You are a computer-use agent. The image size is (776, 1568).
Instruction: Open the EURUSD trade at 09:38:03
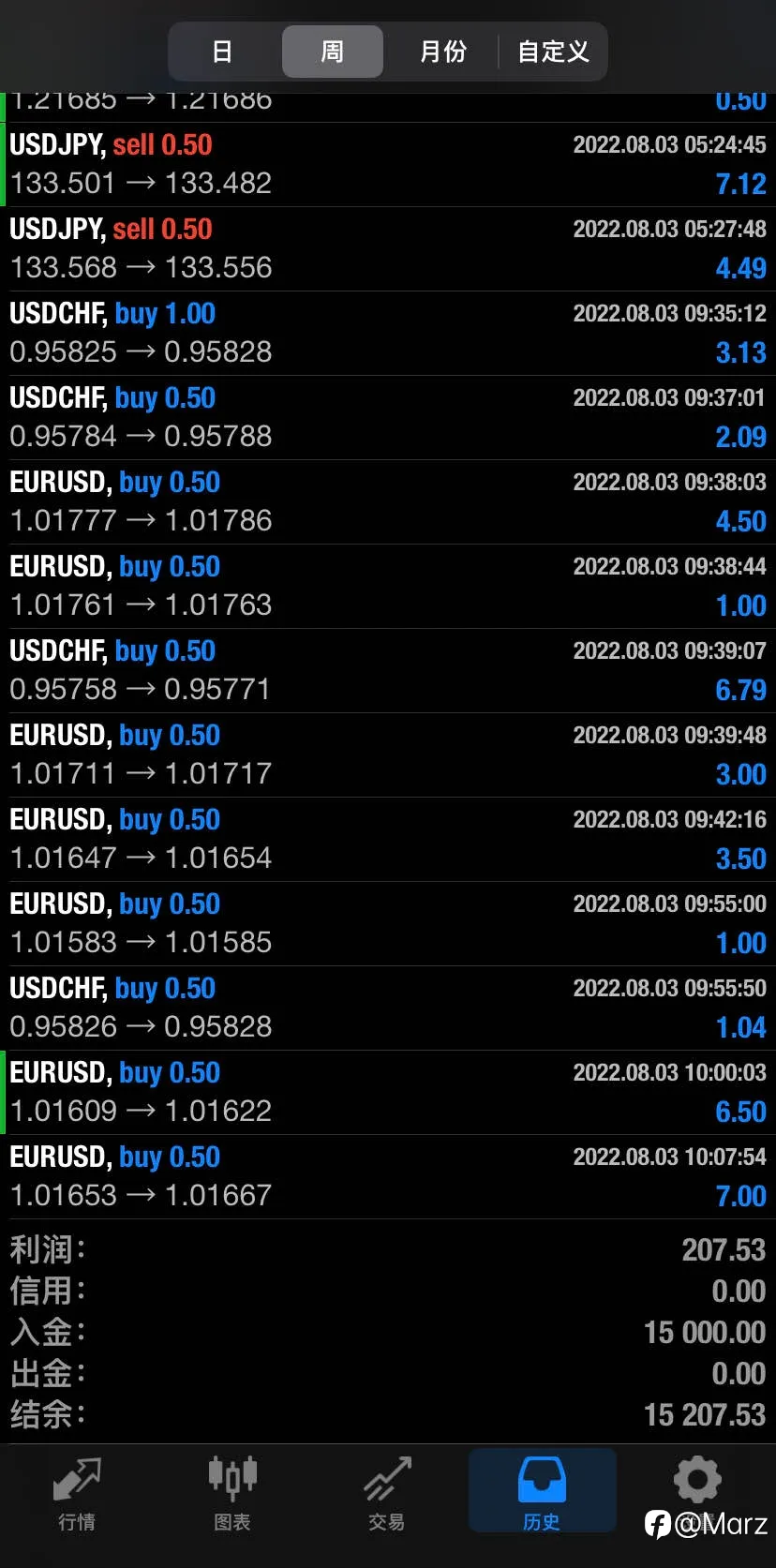coord(388,502)
